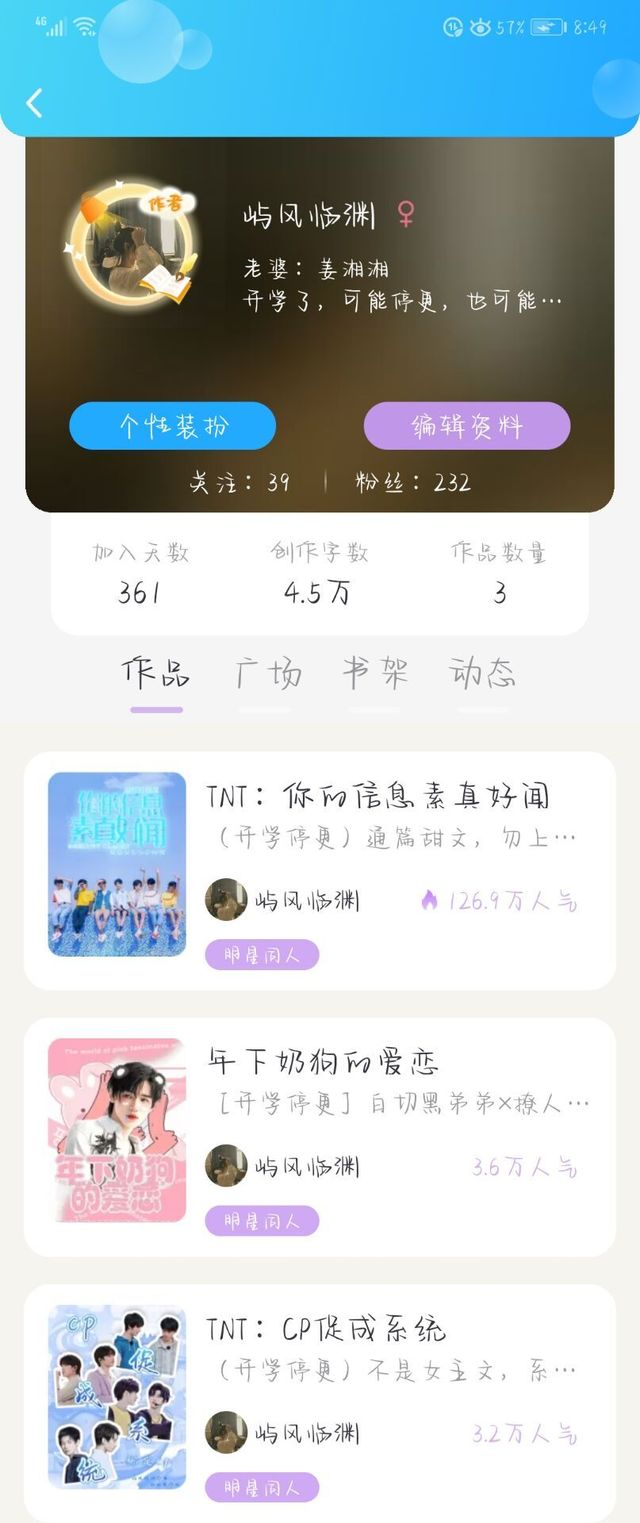Switch to the 书架 tab
This screenshot has height=1523, width=640.
[x=375, y=674]
